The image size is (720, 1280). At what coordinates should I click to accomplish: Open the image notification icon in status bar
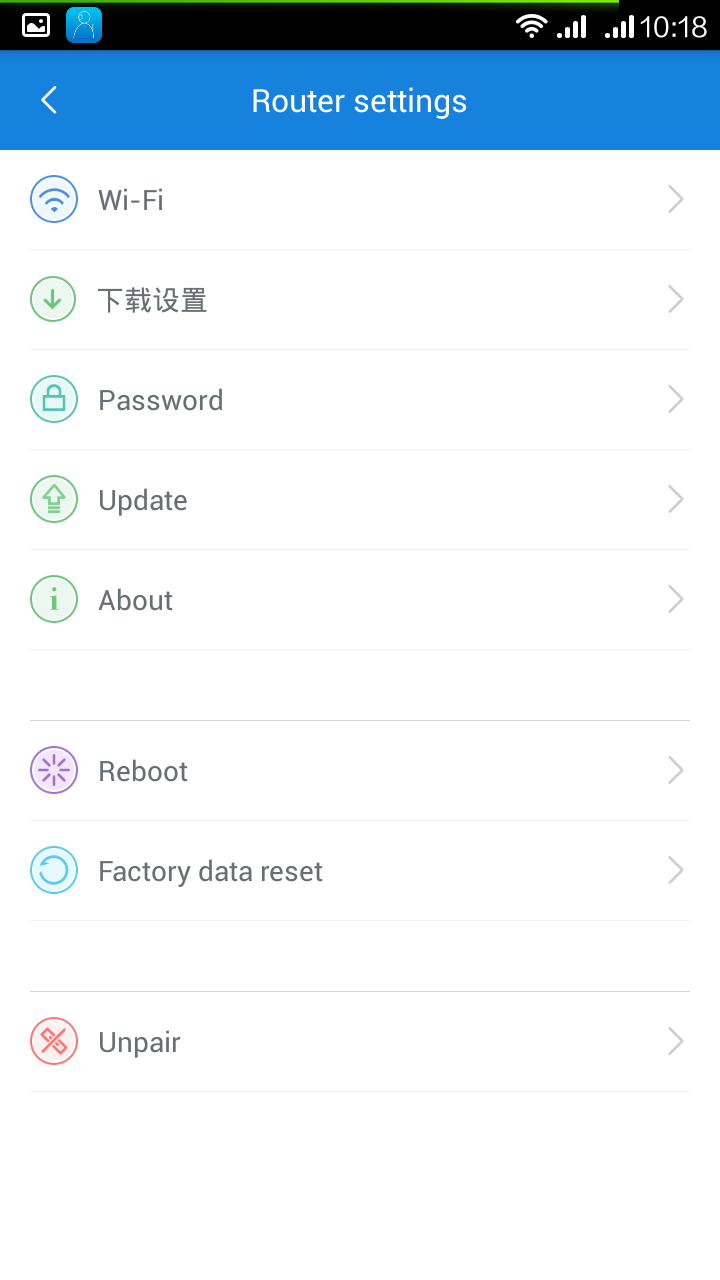click(x=36, y=25)
